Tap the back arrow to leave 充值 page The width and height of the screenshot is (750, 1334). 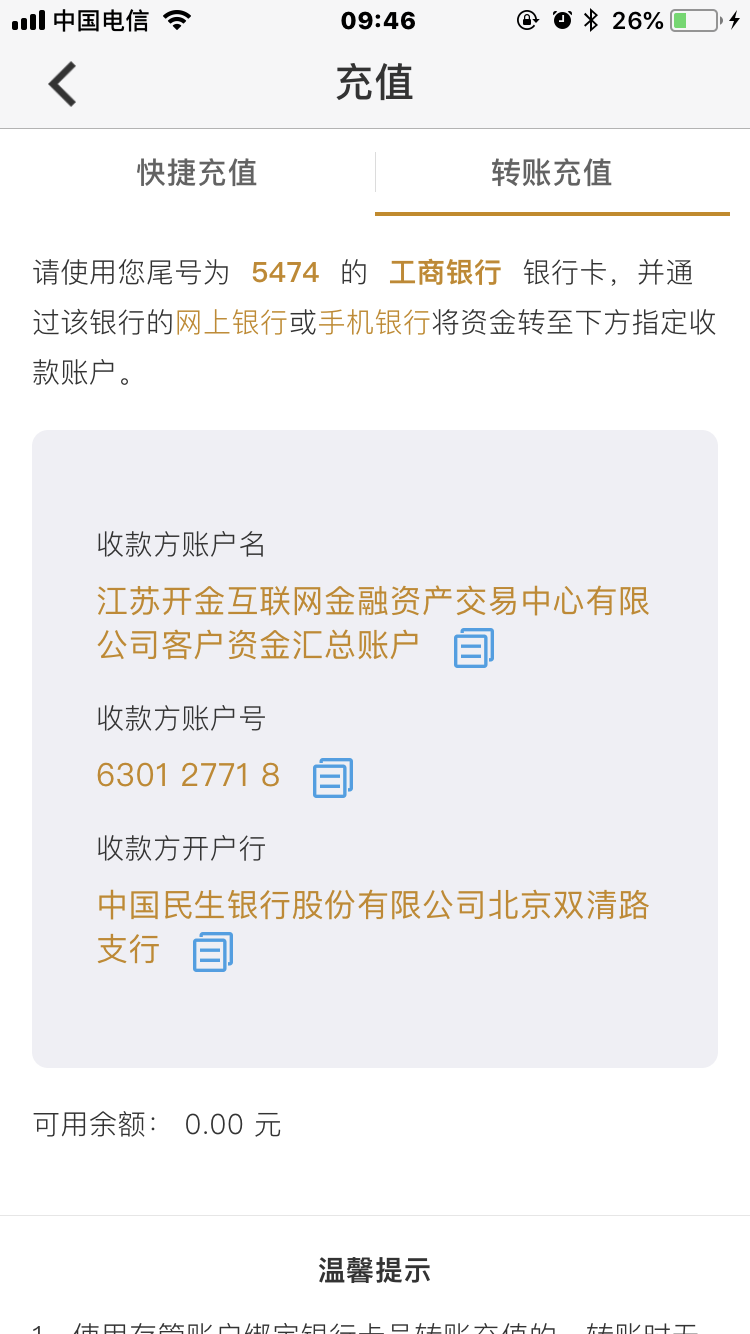pyautogui.click(x=60, y=83)
